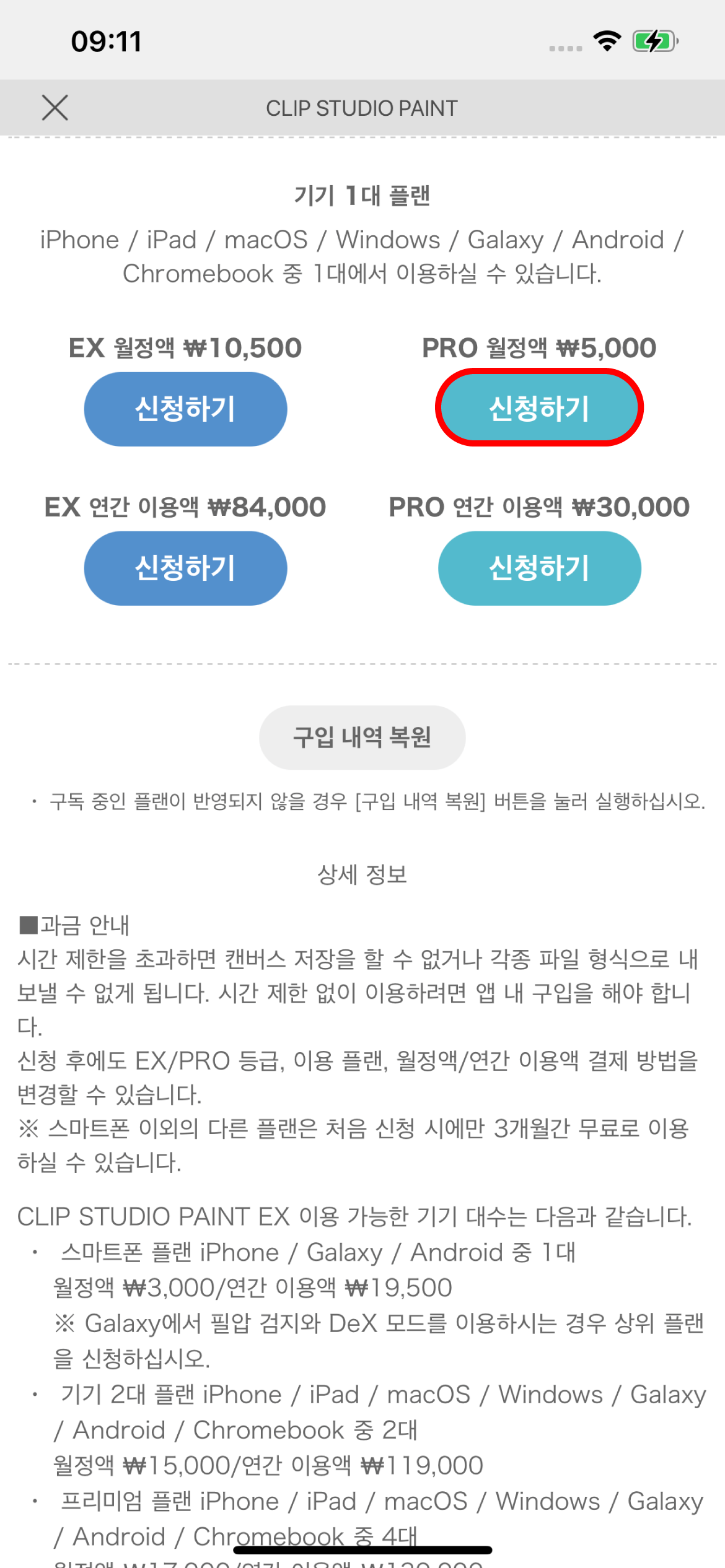The image size is (725, 1568).
Task: Apply for PRO annual plan ₩30,000
Action: click(x=539, y=568)
